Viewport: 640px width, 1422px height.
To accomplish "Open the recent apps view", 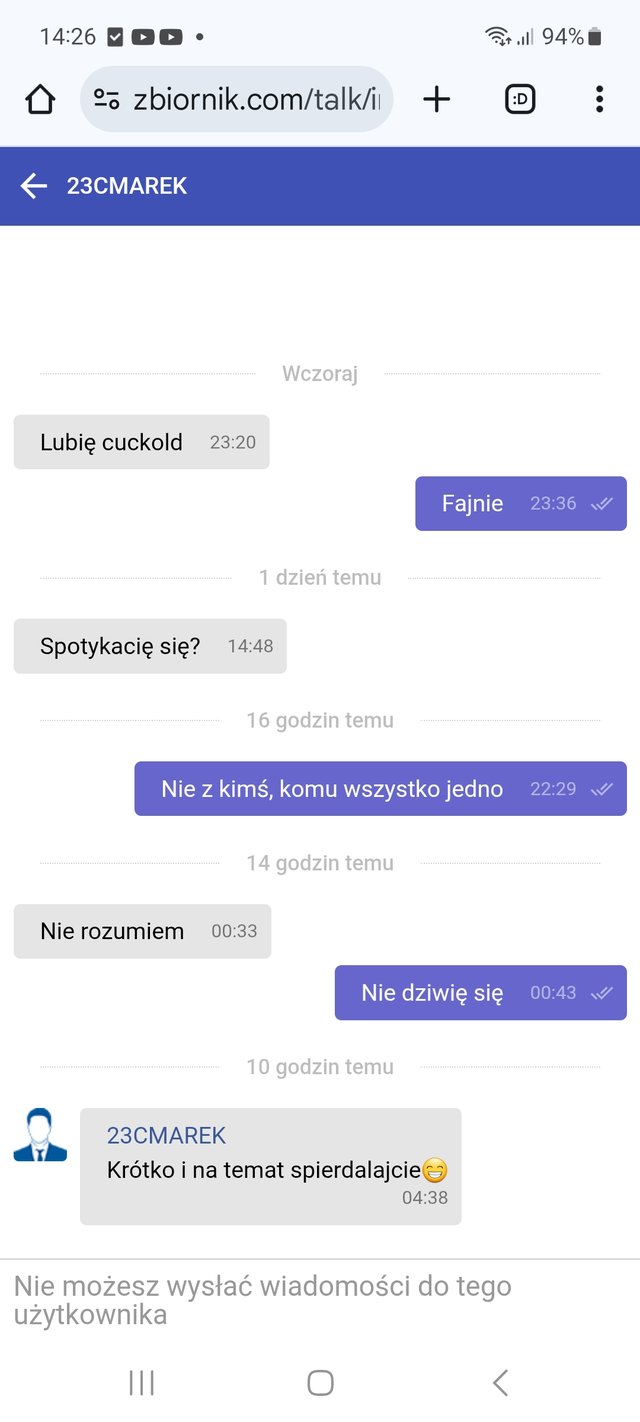I will [141, 1383].
